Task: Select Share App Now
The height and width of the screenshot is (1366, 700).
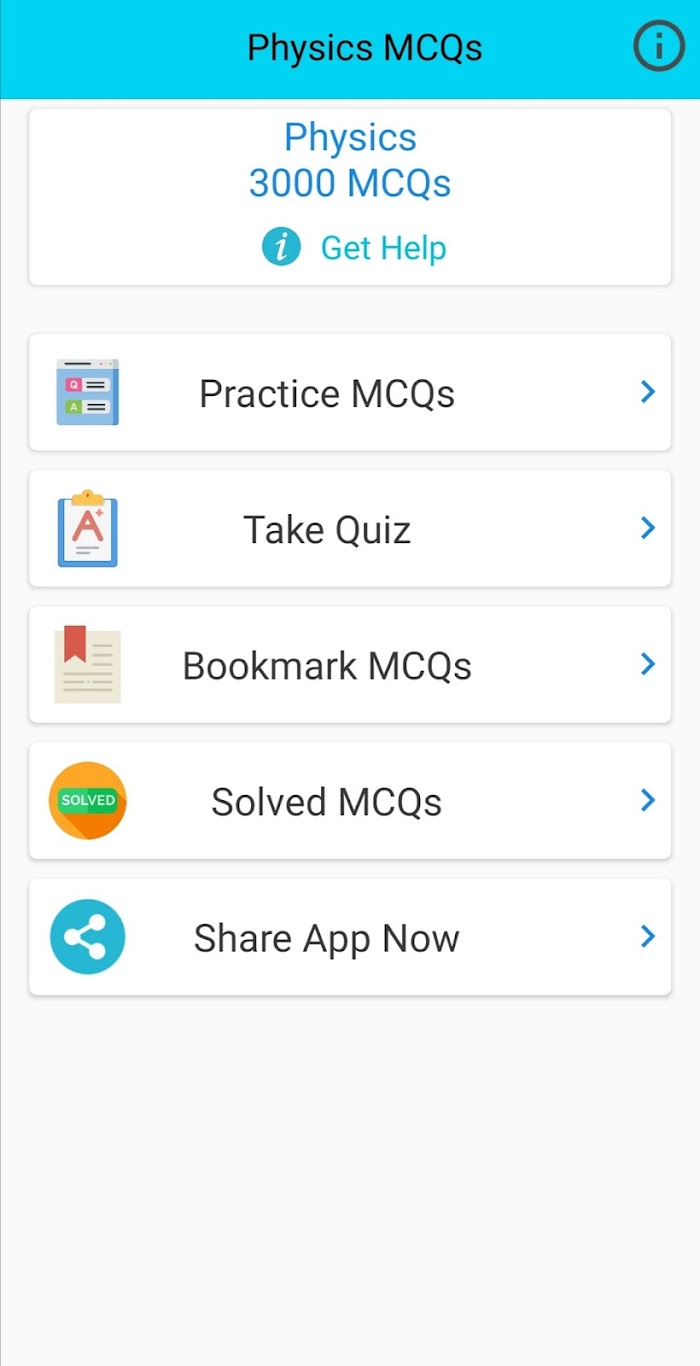Action: coord(350,937)
